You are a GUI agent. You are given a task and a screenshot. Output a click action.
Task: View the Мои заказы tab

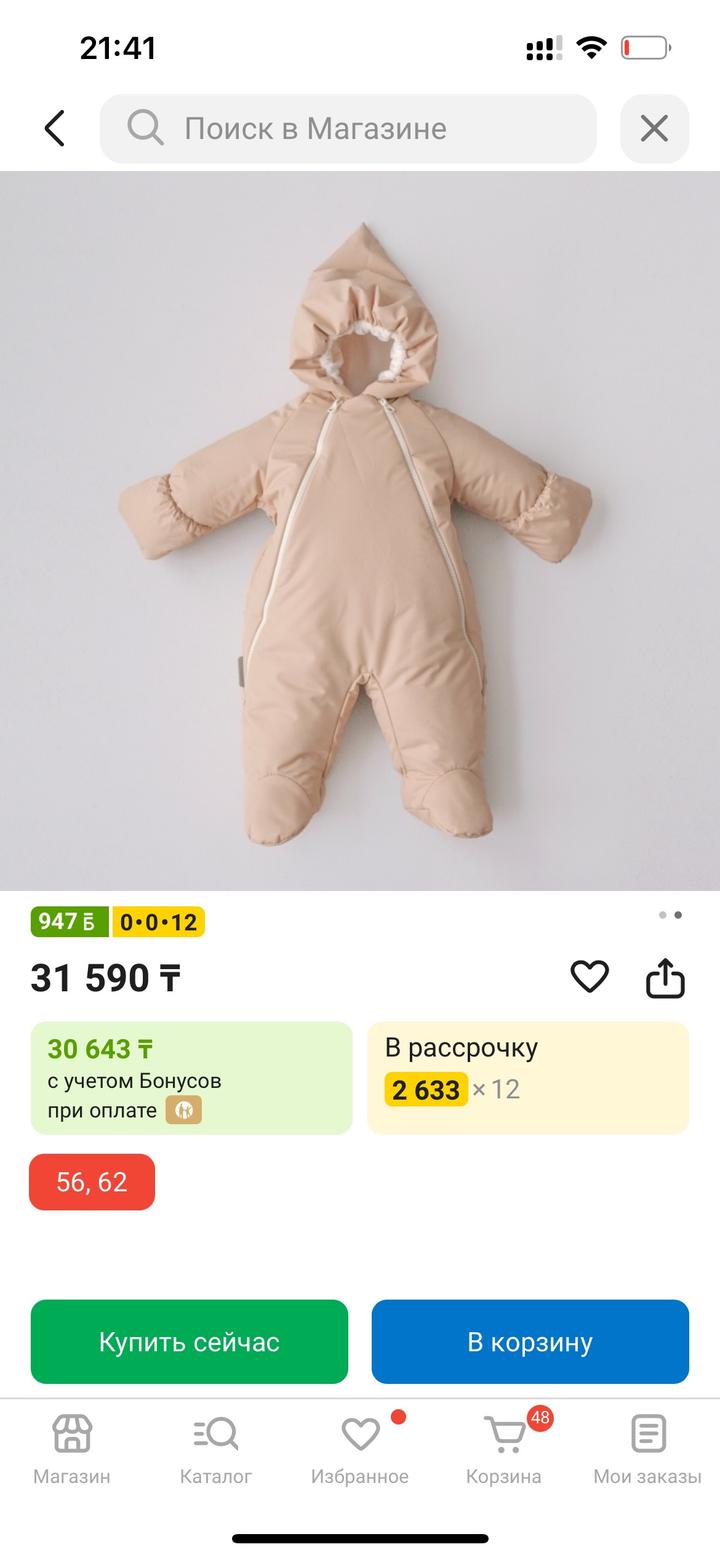click(x=648, y=1448)
